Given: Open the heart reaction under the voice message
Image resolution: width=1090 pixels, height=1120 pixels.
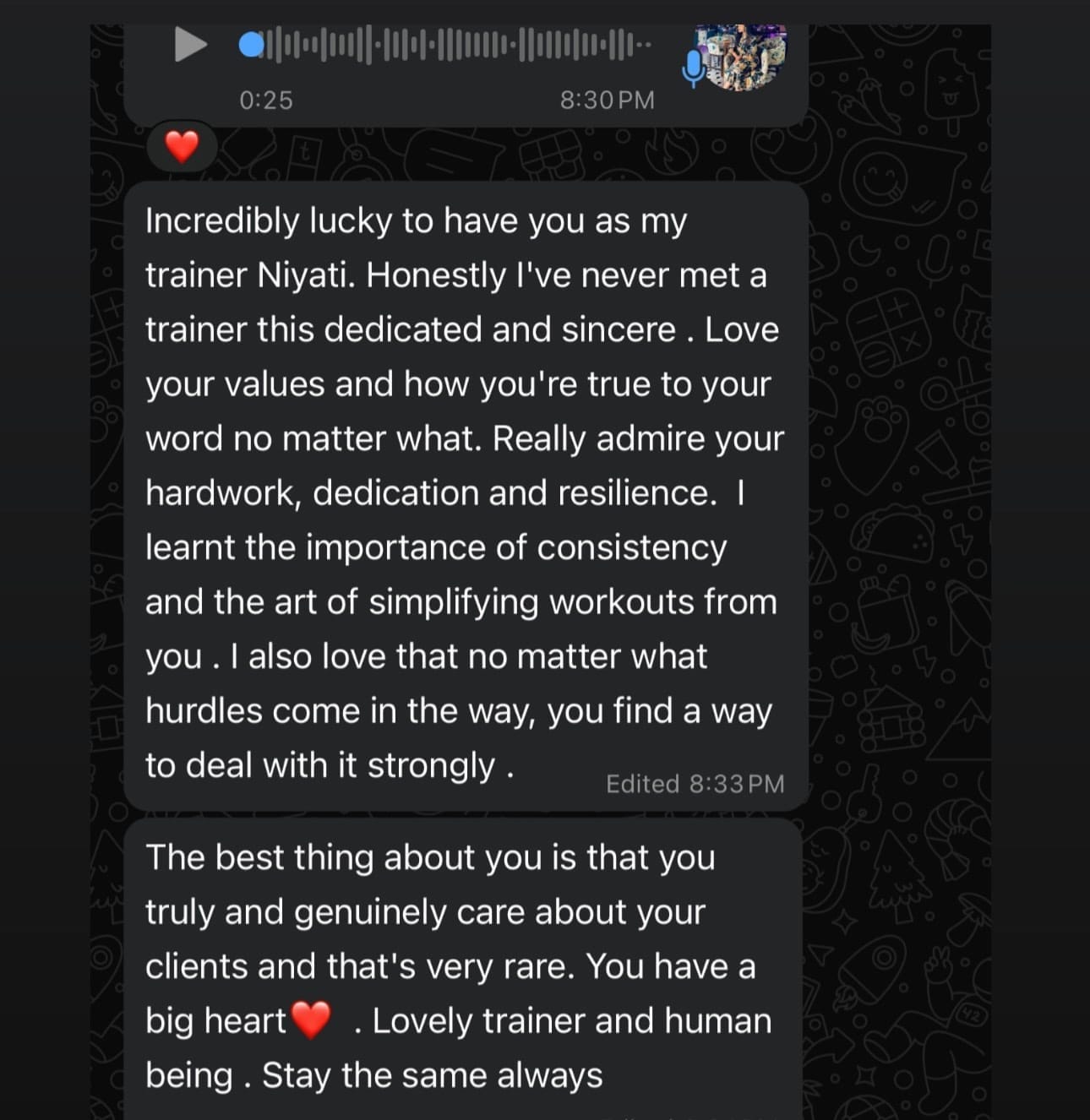Looking at the screenshot, I should 182,147.
